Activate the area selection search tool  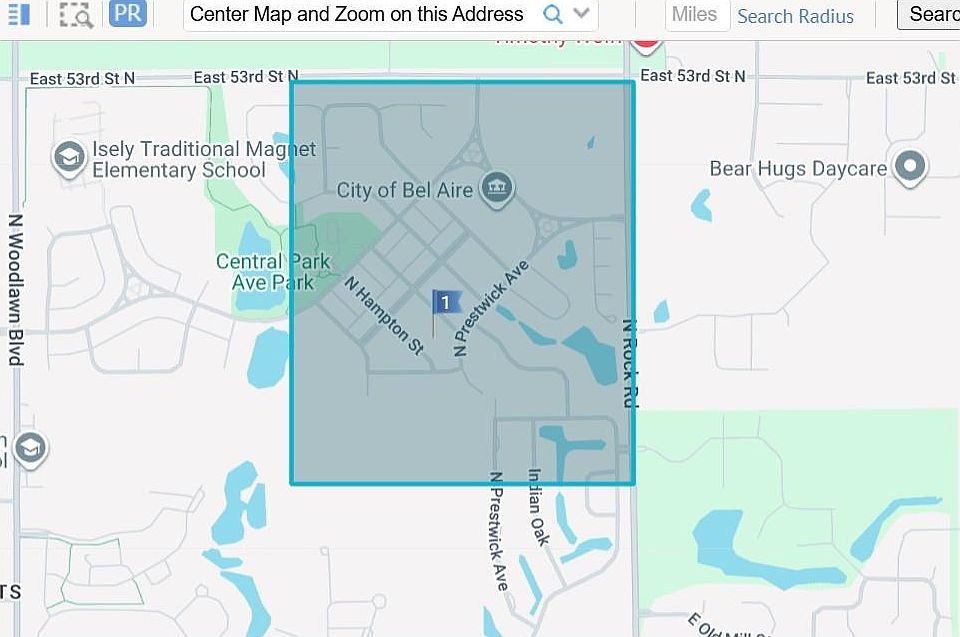75,14
